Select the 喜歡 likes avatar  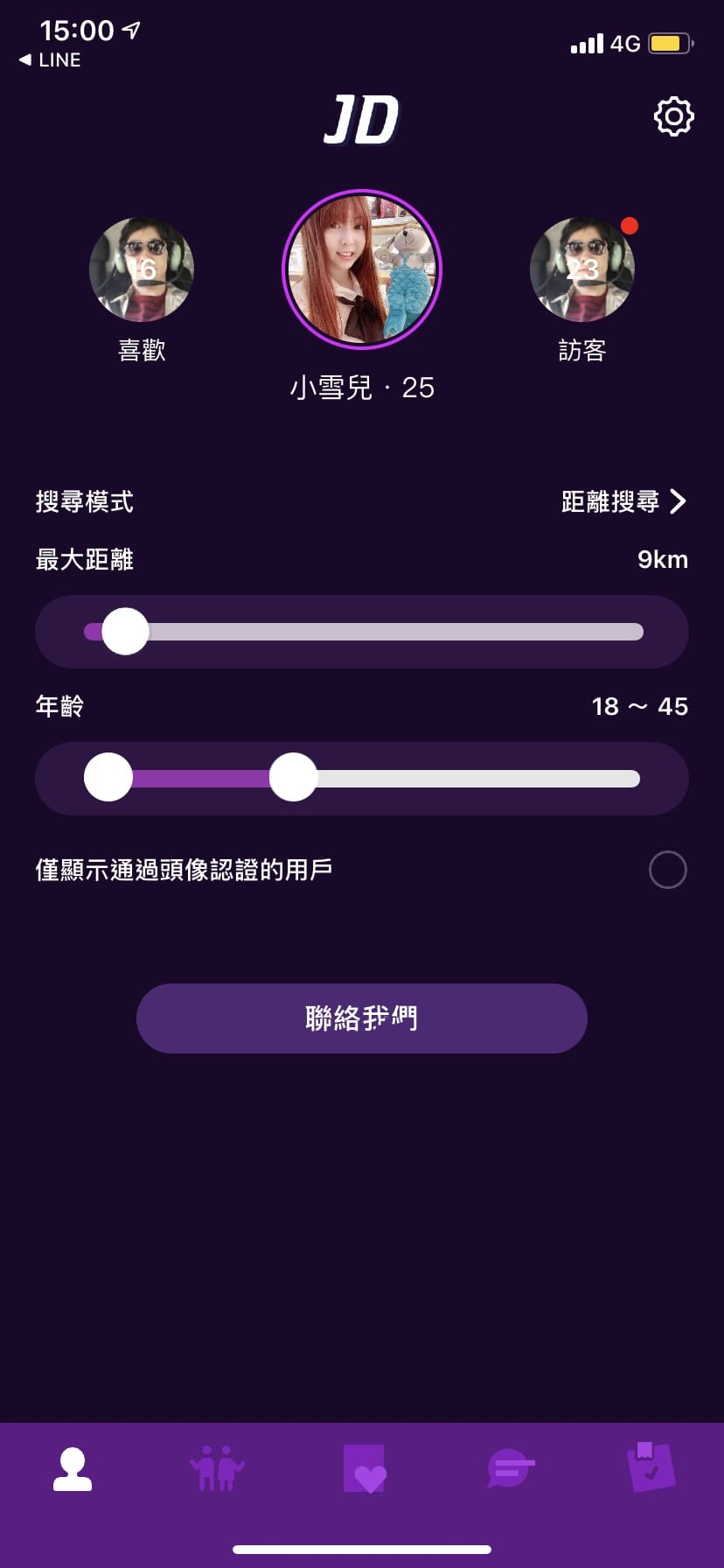click(142, 269)
